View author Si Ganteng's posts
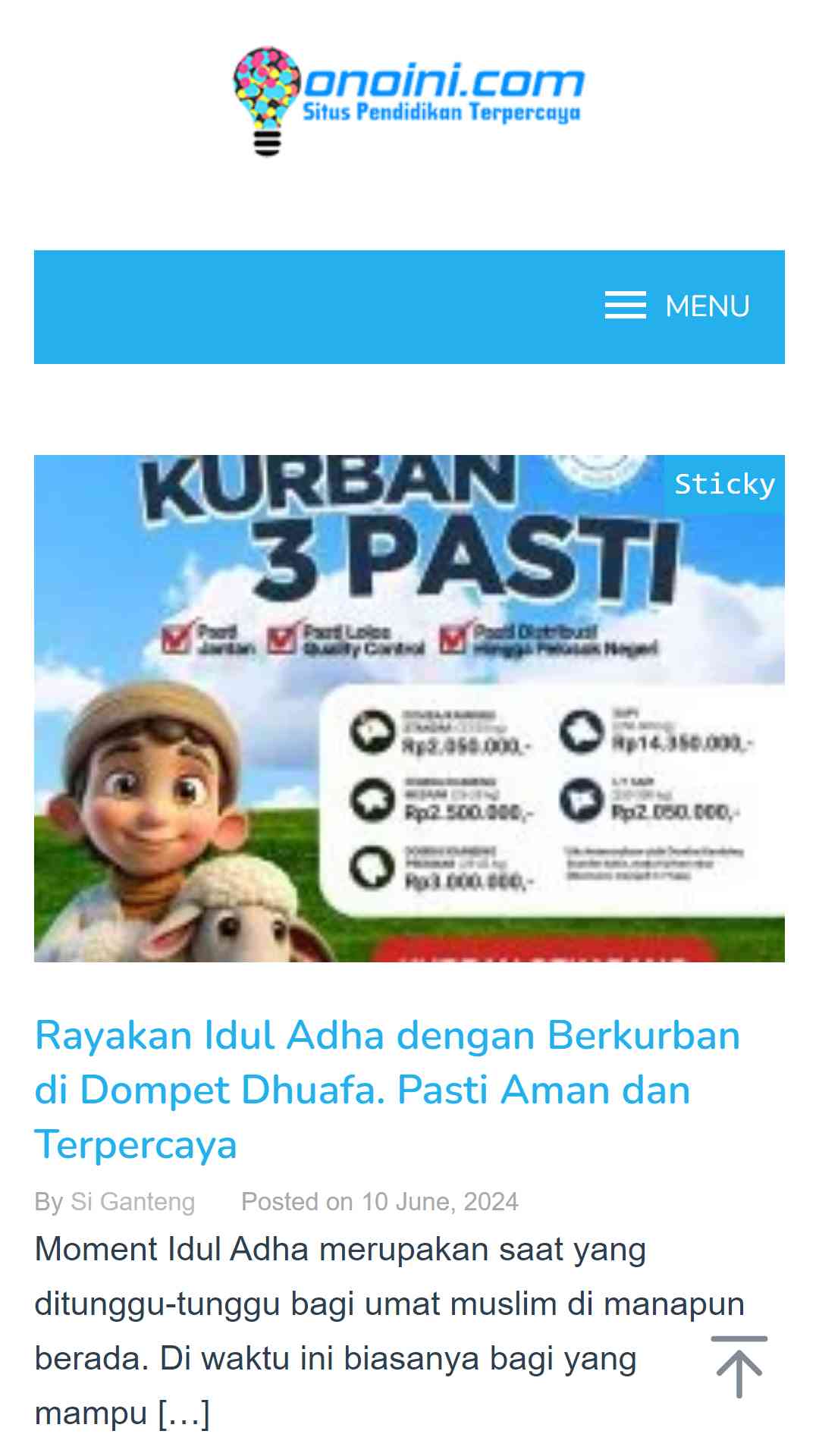This screenshot has height=1456, width=819. coord(133,1202)
